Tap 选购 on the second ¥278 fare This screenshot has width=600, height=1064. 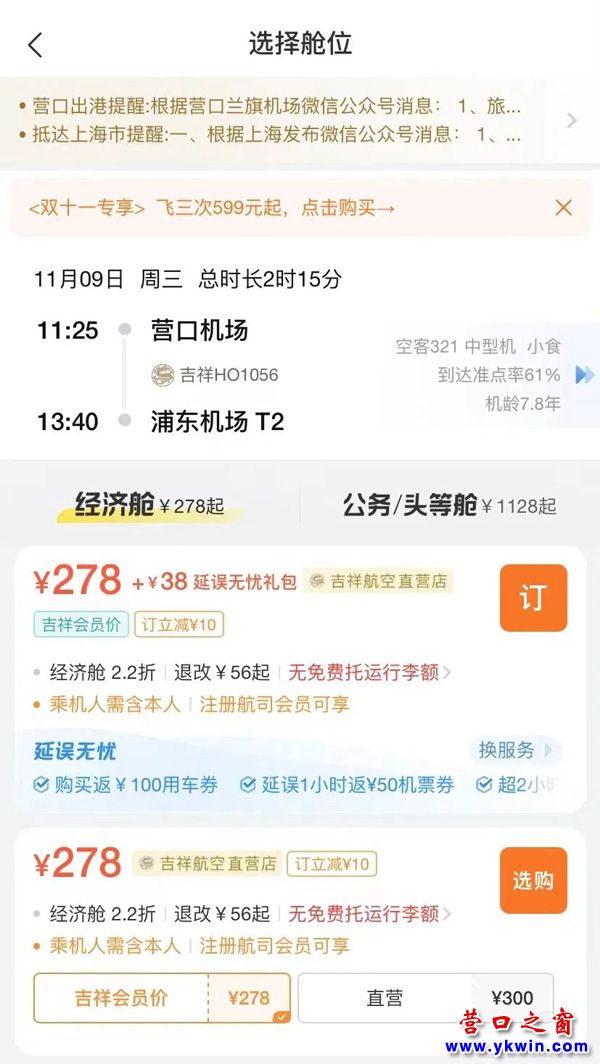pos(533,881)
